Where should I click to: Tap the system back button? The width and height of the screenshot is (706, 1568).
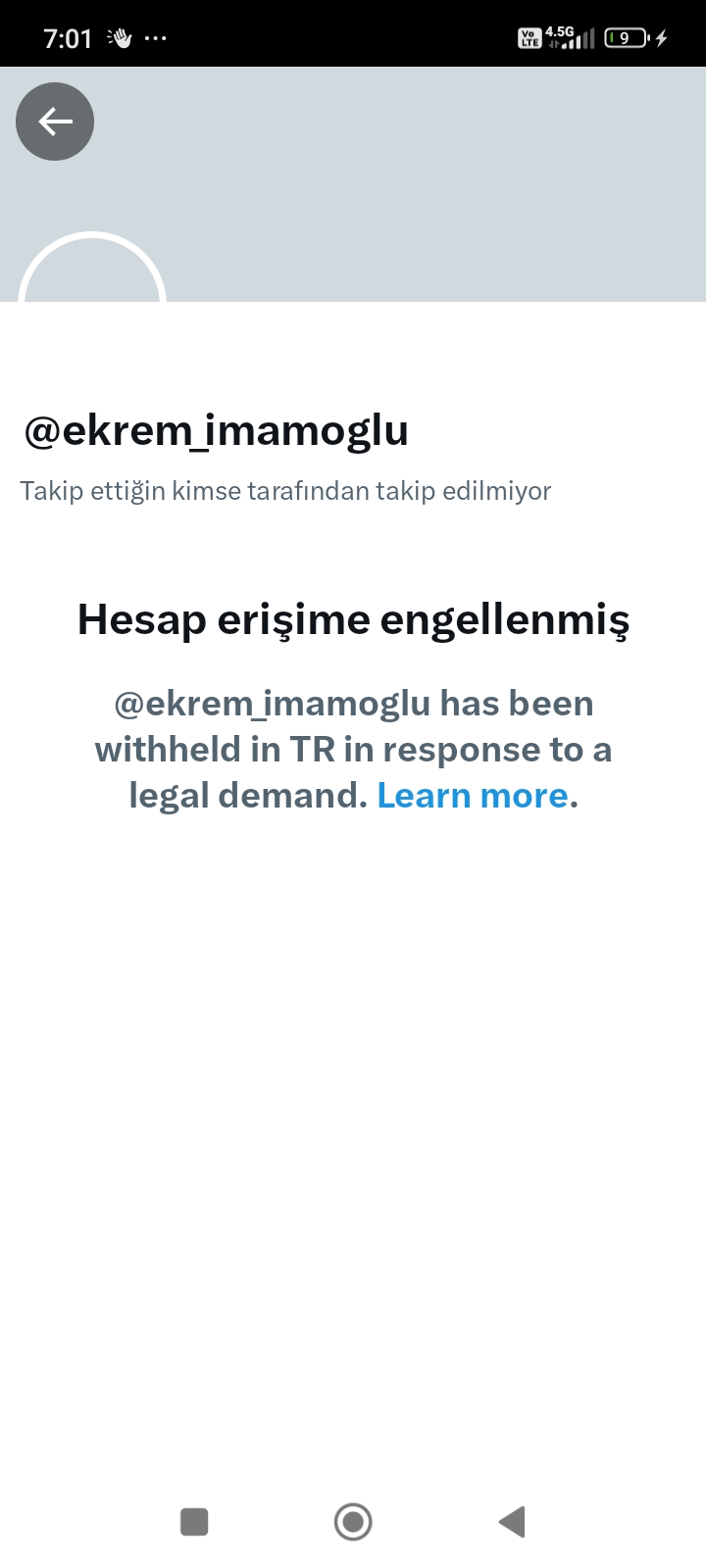click(512, 1522)
